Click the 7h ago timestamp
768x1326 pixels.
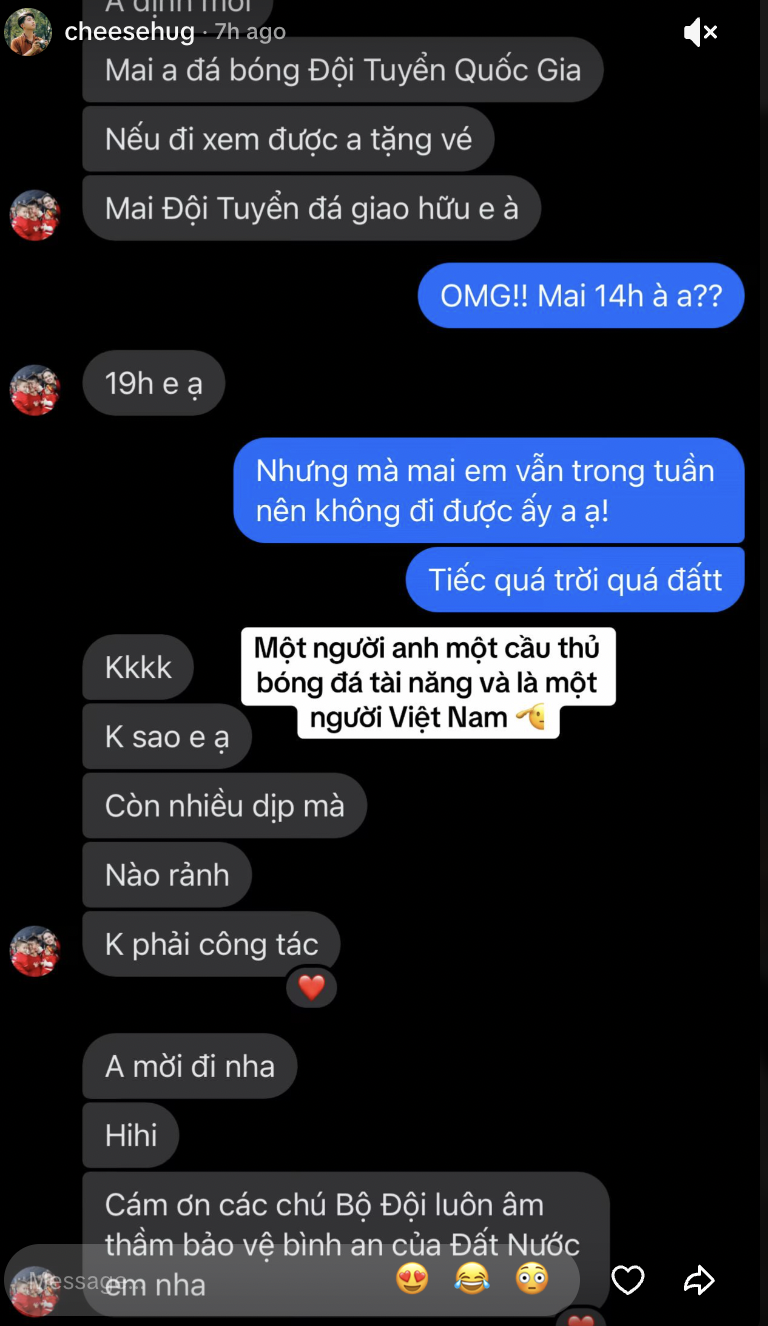coord(245,31)
